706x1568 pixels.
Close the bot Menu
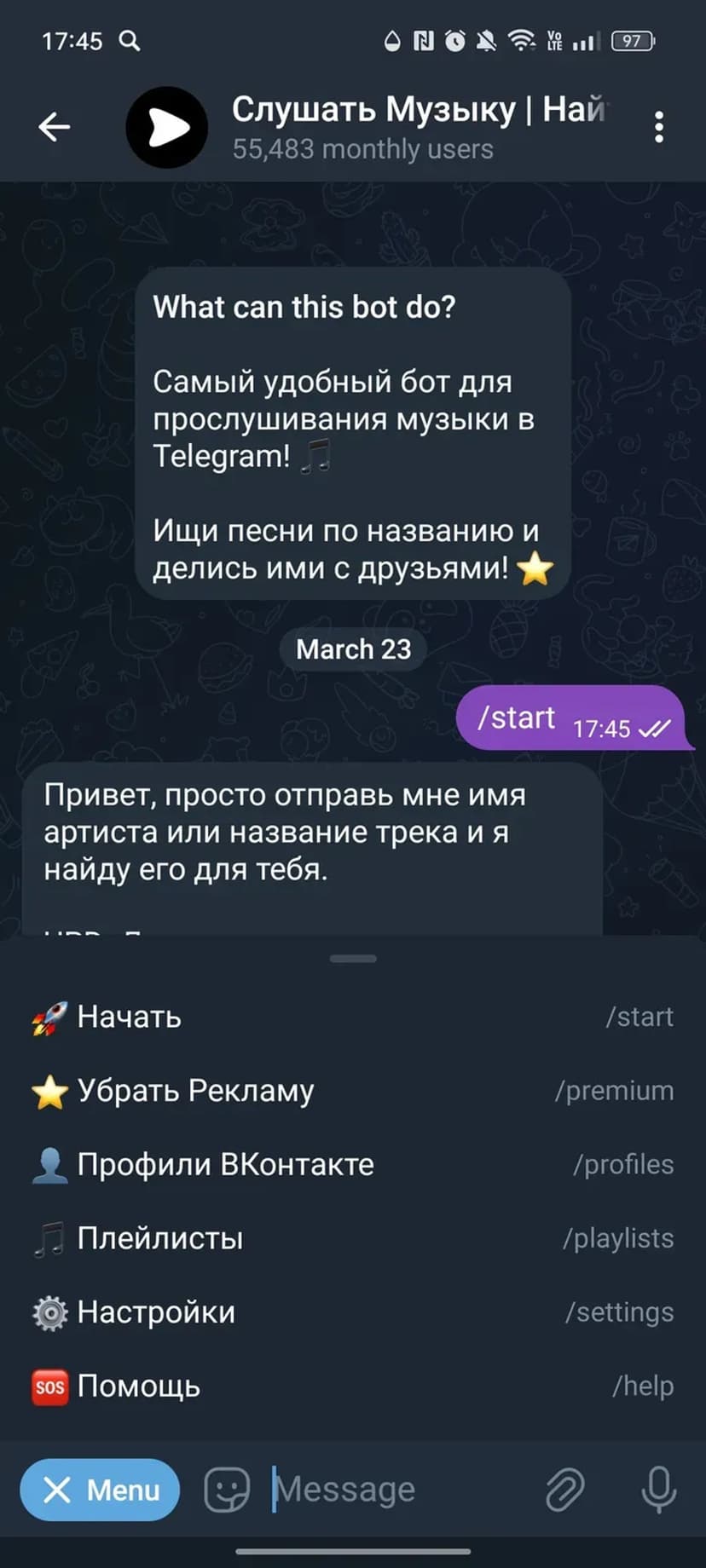(x=100, y=1490)
